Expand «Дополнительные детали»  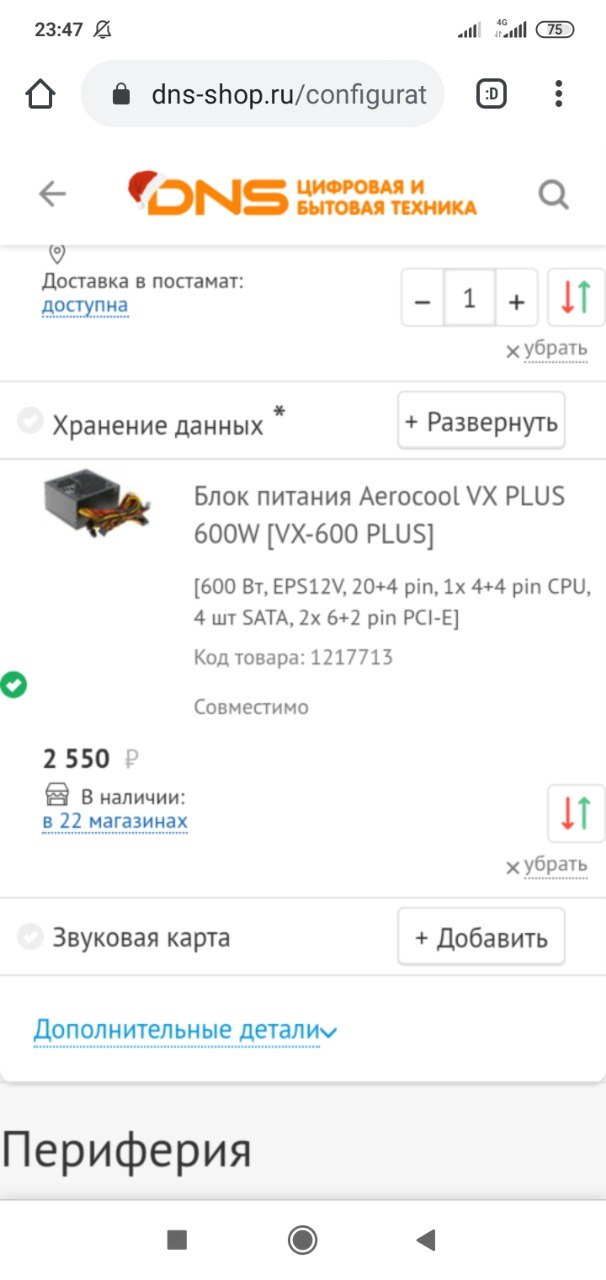click(186, 1030)
